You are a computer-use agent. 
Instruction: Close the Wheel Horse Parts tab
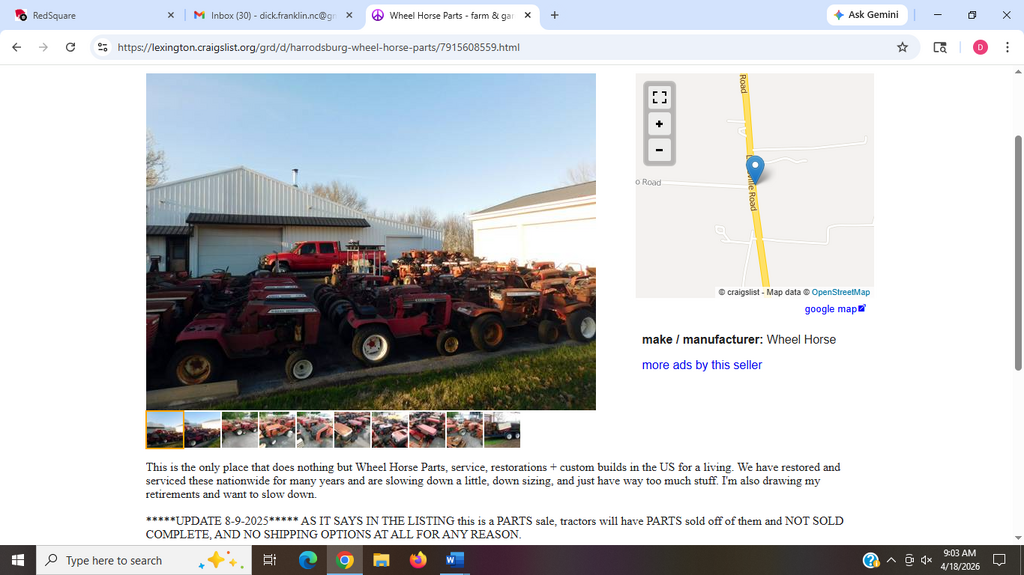527,16
